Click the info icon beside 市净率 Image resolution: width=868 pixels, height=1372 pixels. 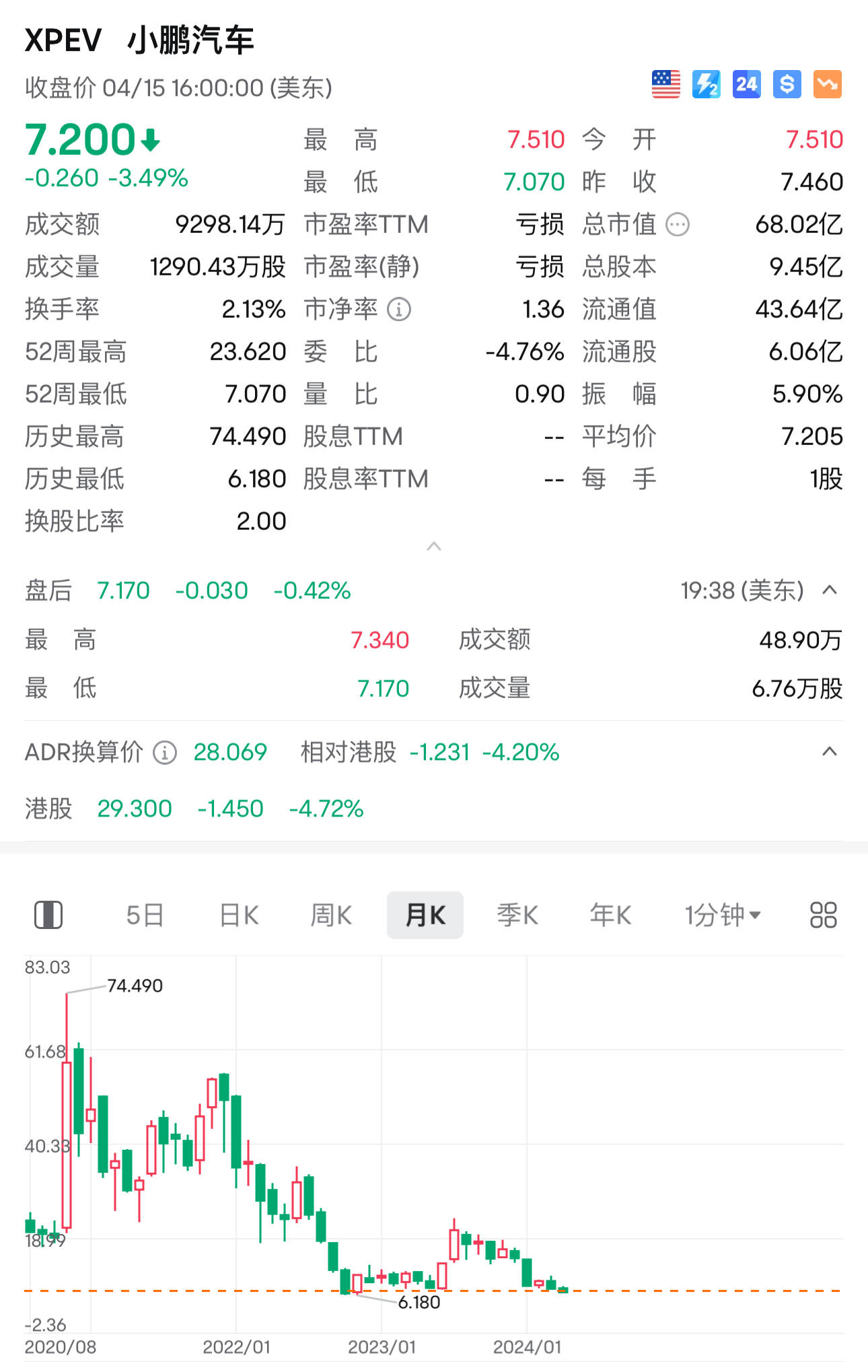[x=400, y=310]
